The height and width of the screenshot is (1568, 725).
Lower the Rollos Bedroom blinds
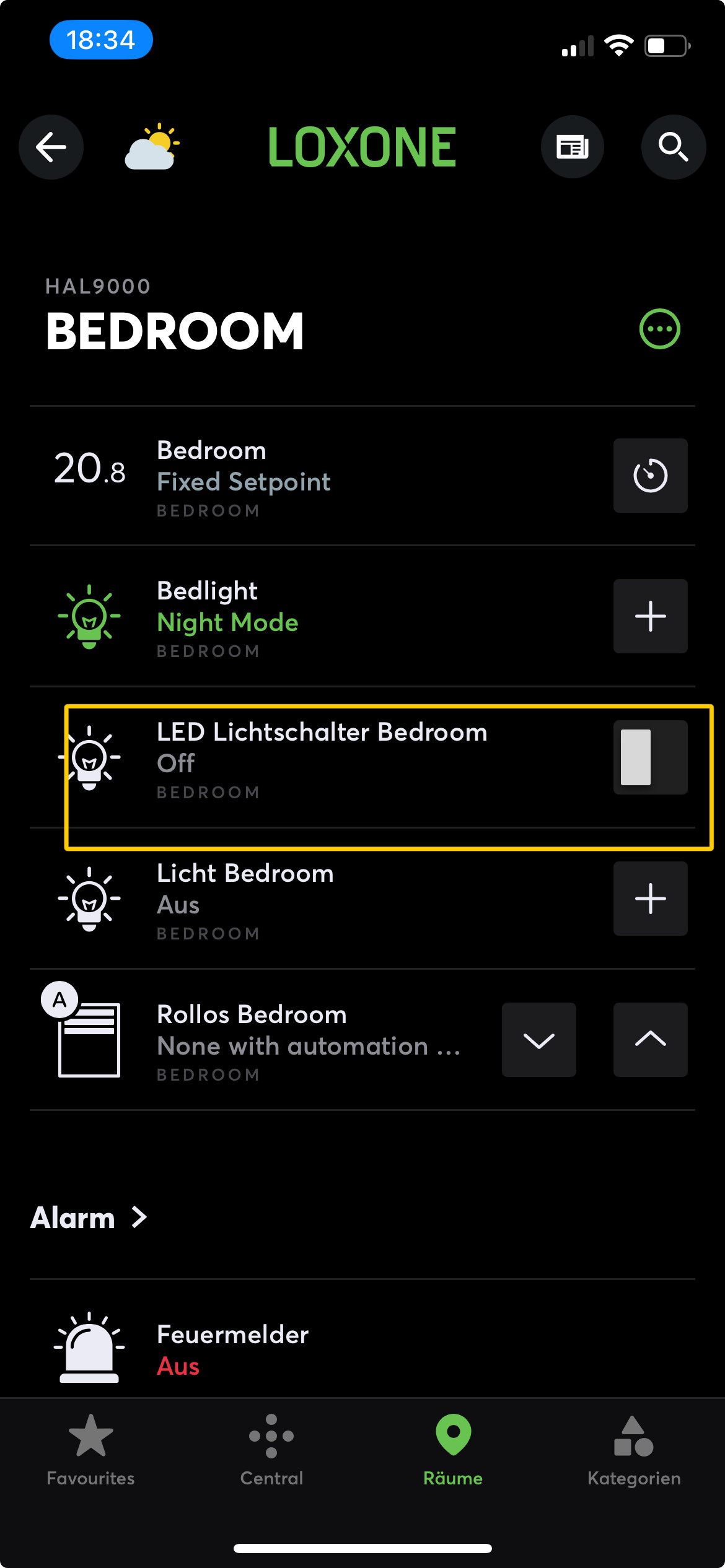coord(538,1040)
